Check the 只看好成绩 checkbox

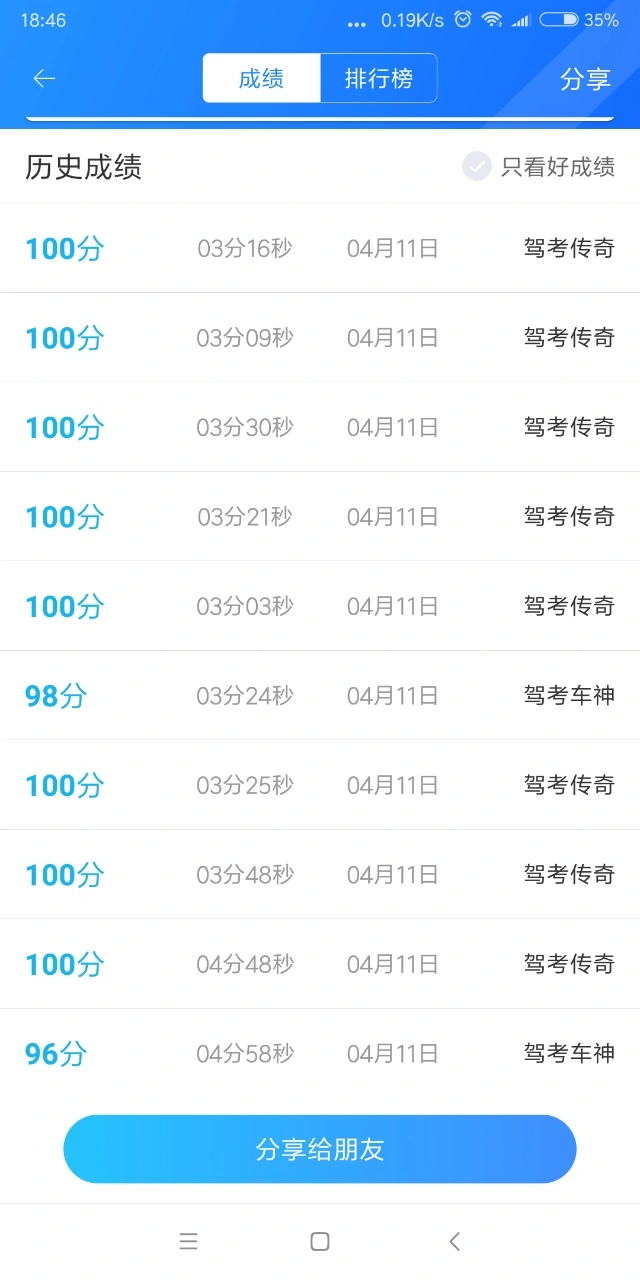(x=477, y=167)
